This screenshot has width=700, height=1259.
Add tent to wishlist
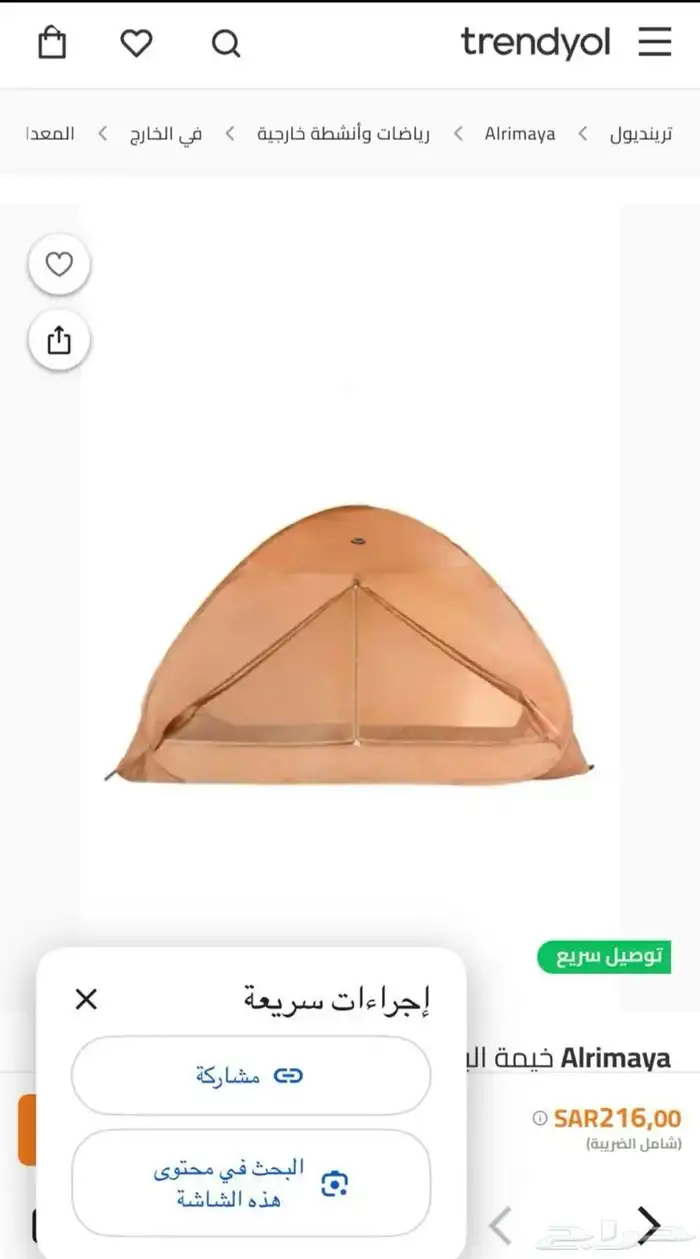(x=59, y=265)
